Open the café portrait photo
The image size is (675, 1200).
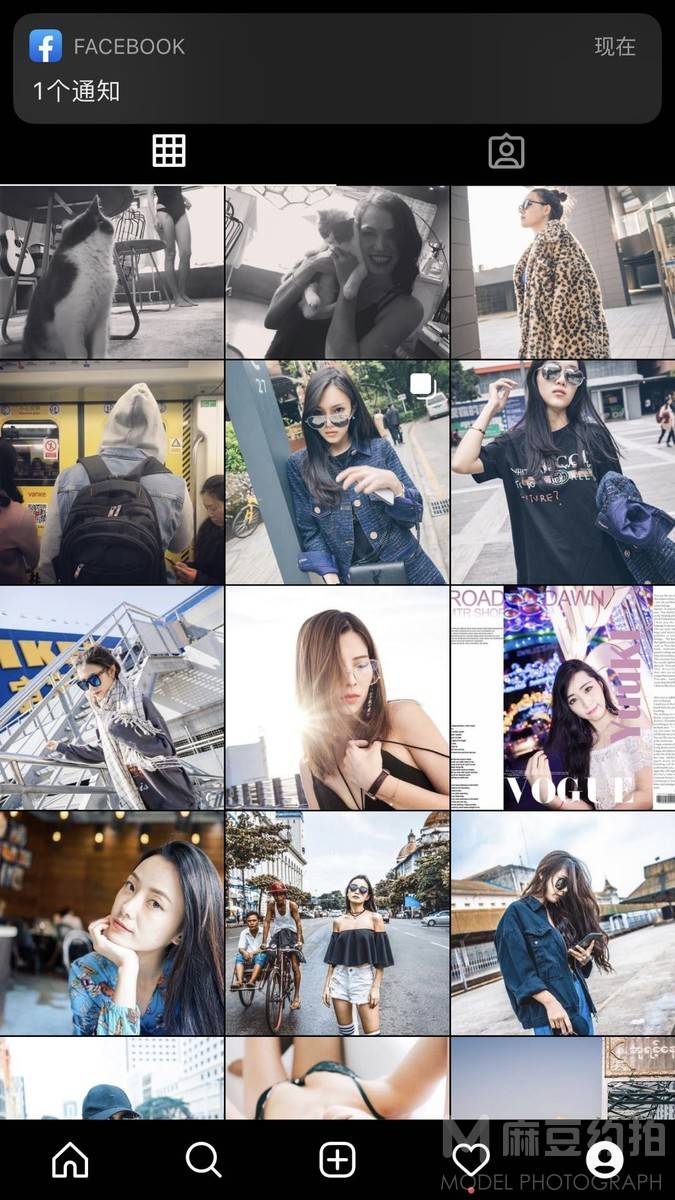[111, 923]
